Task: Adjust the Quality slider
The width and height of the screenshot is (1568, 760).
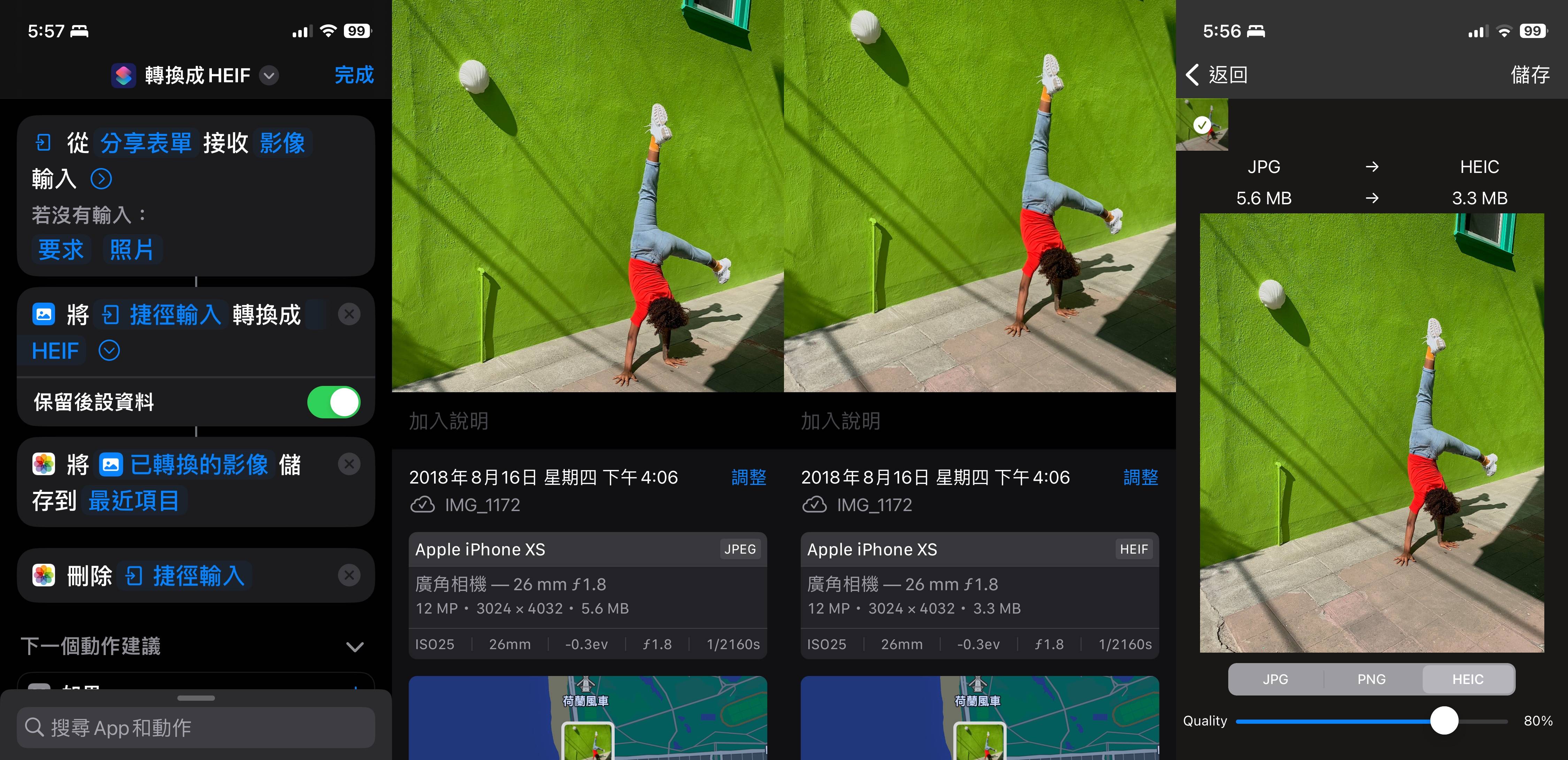Action: coord(1444,721)
